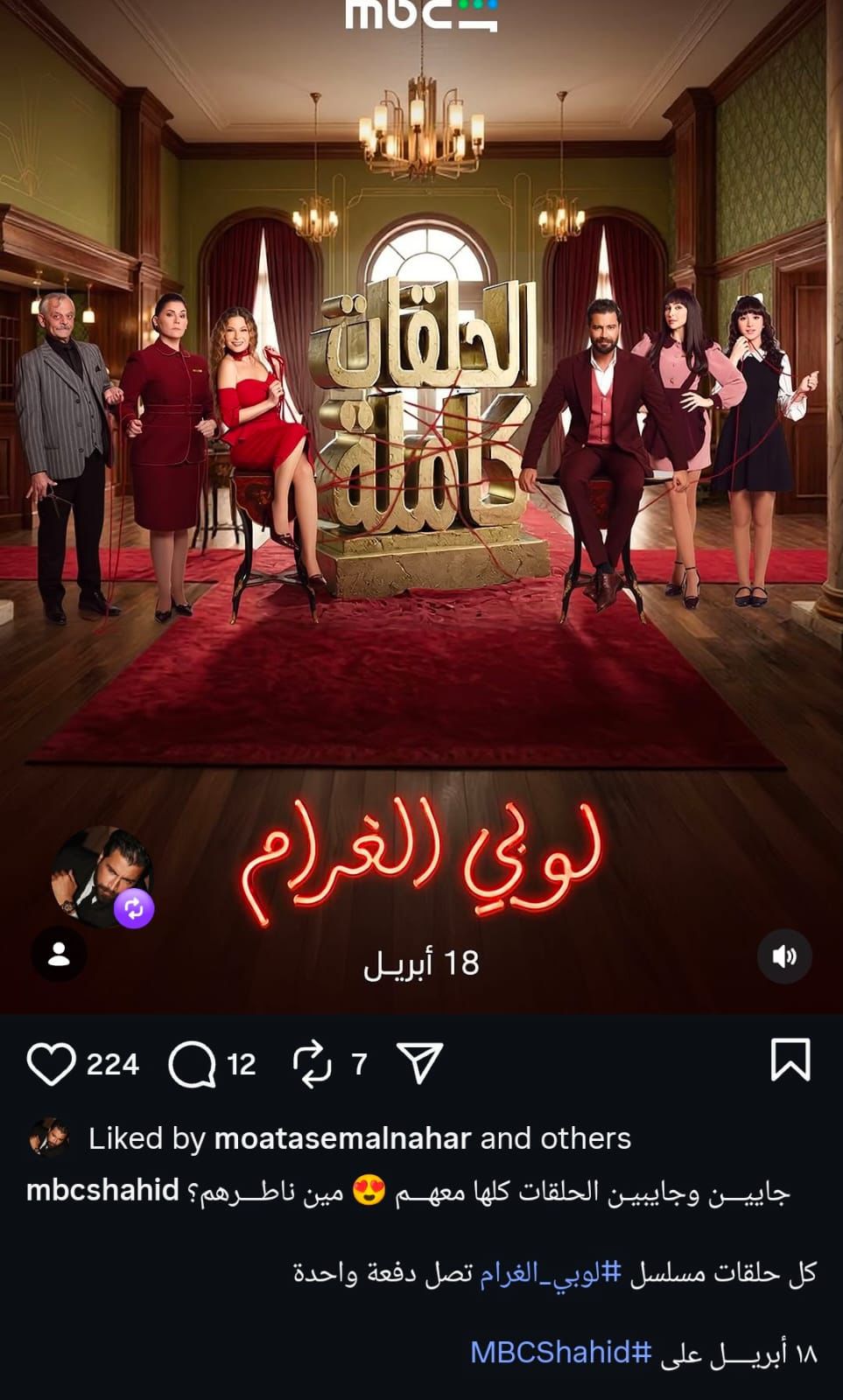Like the mbcshahid post
843x1400 pixels.
pyautogui.click(x=51, y=1064)
